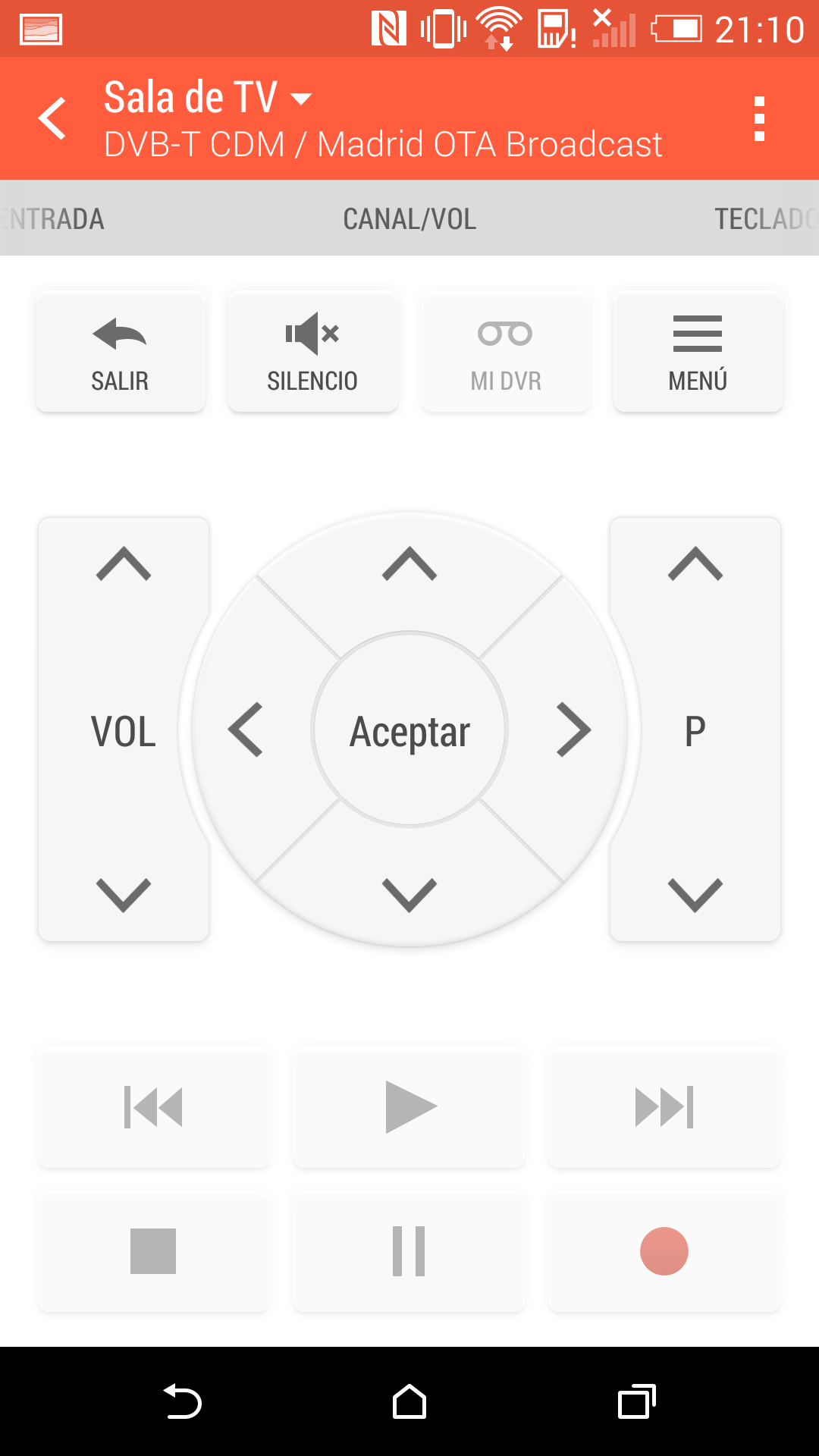Switch to the ENTRADA tab
819x1456 pixels.
point(53,219)
